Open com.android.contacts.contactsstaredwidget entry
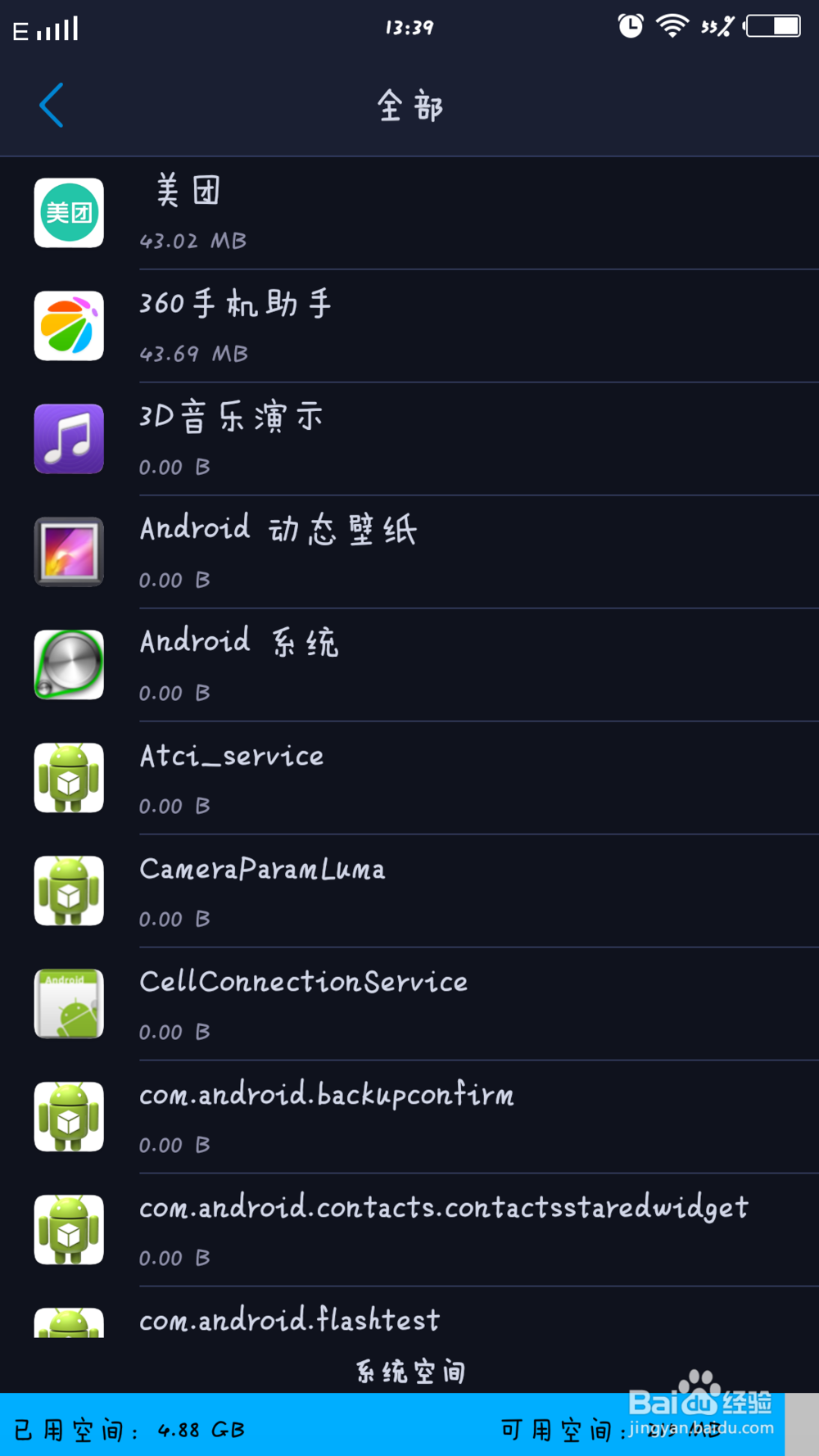Viewport: 819px width, 1456px height. click(409, 1230)
